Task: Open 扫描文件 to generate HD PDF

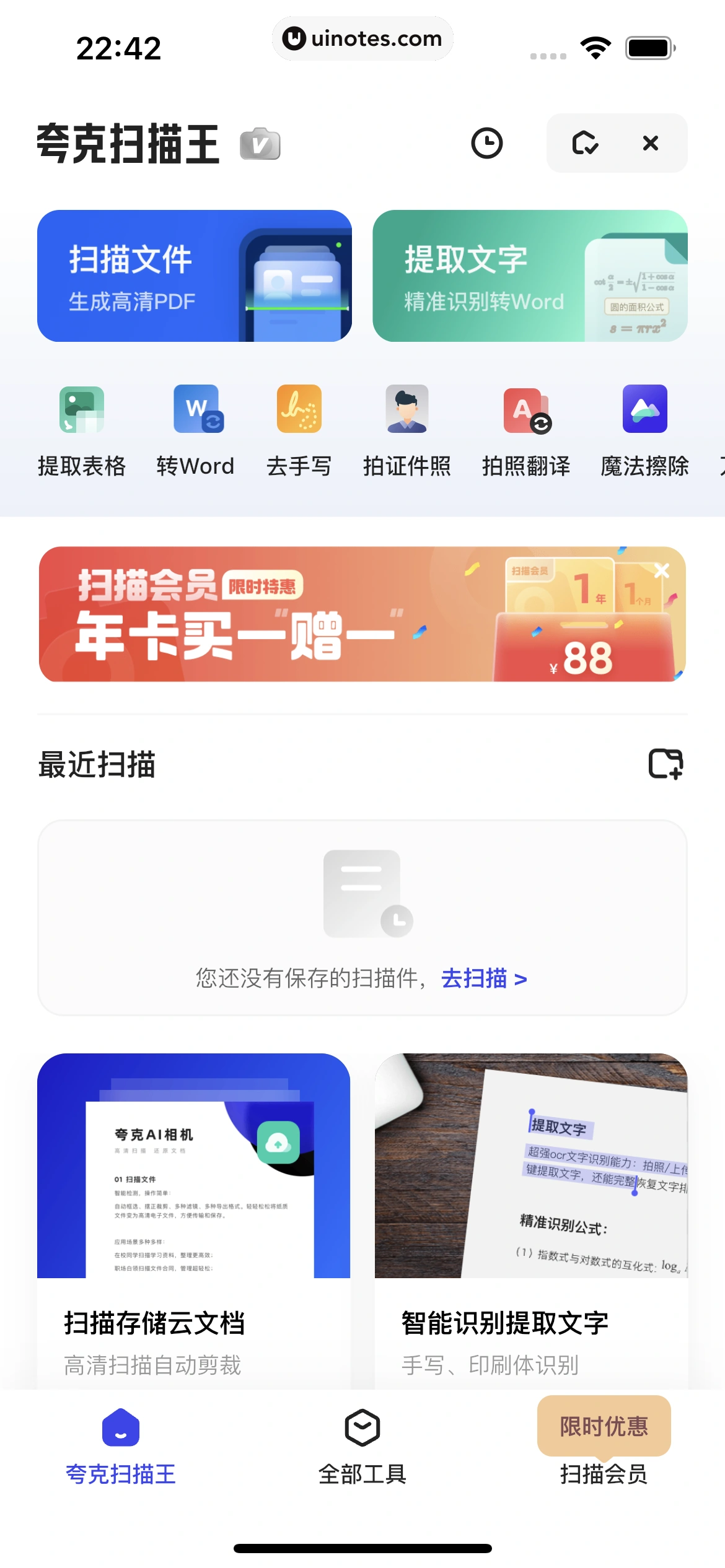Action: [195, 276]
